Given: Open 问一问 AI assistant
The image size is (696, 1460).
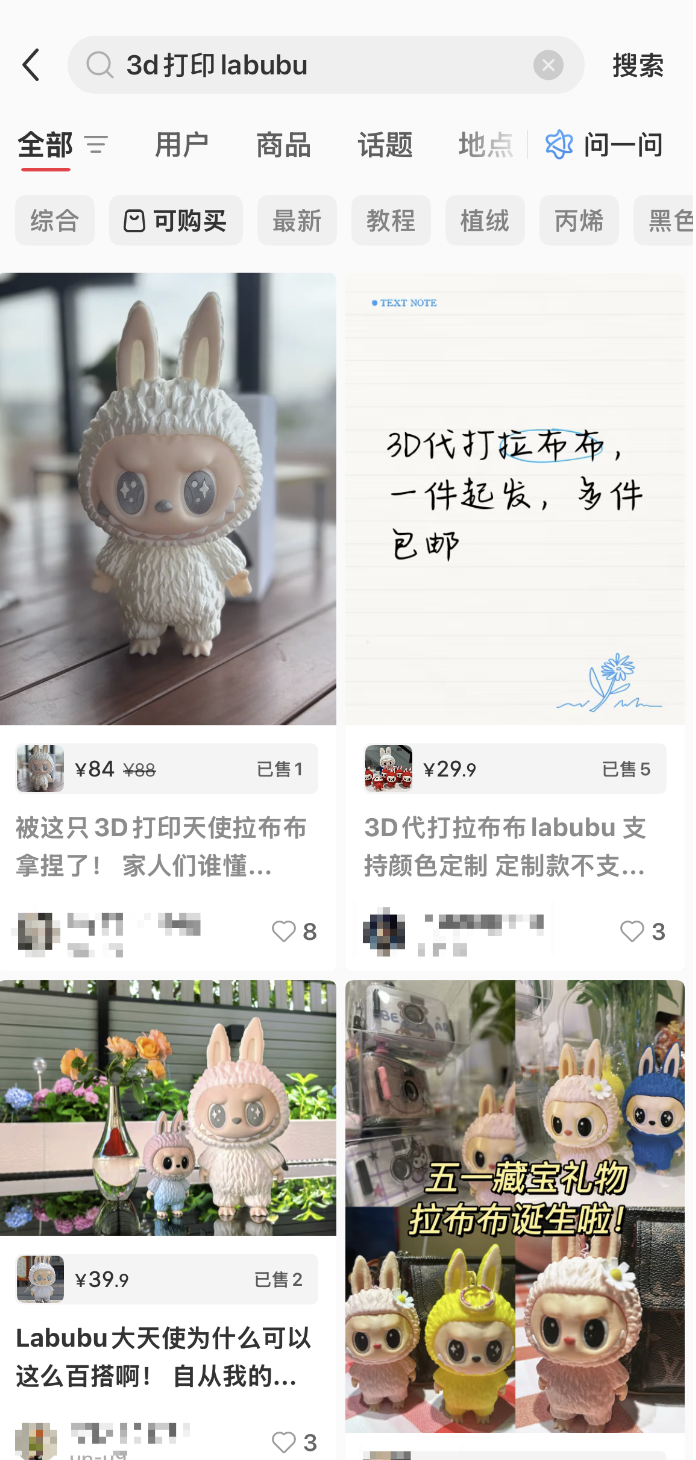Looking at the screenshot, I should click(x=605, y=146).
